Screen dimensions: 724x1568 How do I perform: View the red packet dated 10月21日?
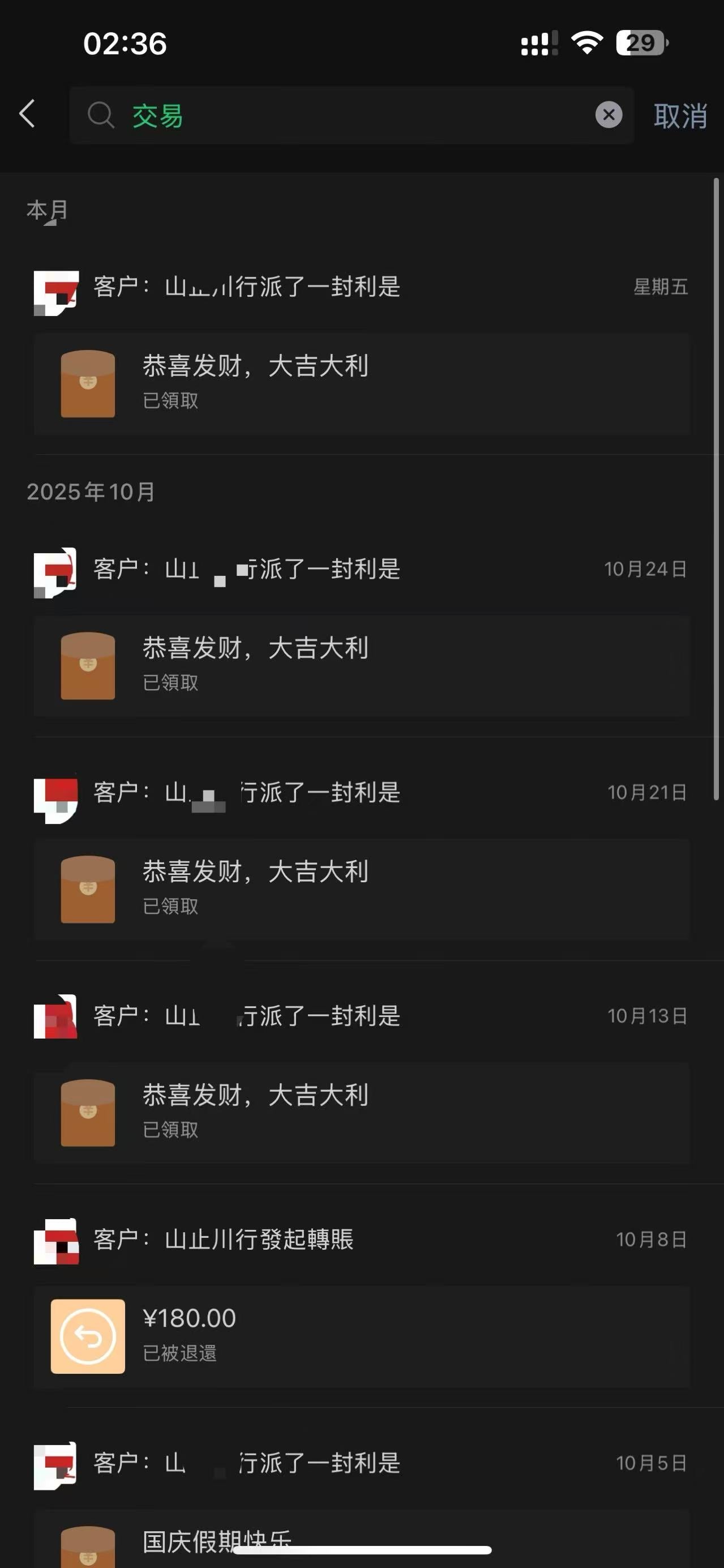click(x=361, y=888)
